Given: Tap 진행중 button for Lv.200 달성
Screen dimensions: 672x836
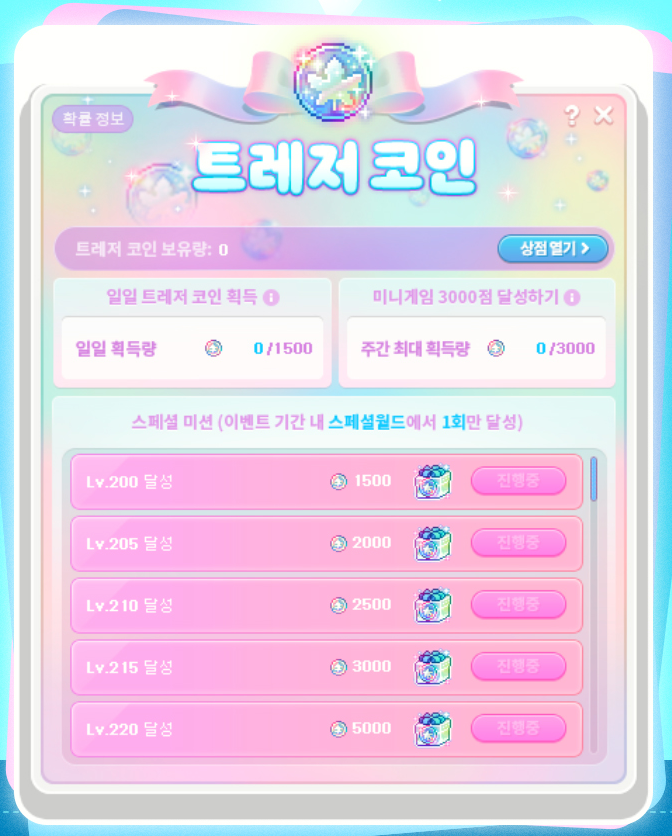Looking at the screenshot, I should click(x=518, y=481).
